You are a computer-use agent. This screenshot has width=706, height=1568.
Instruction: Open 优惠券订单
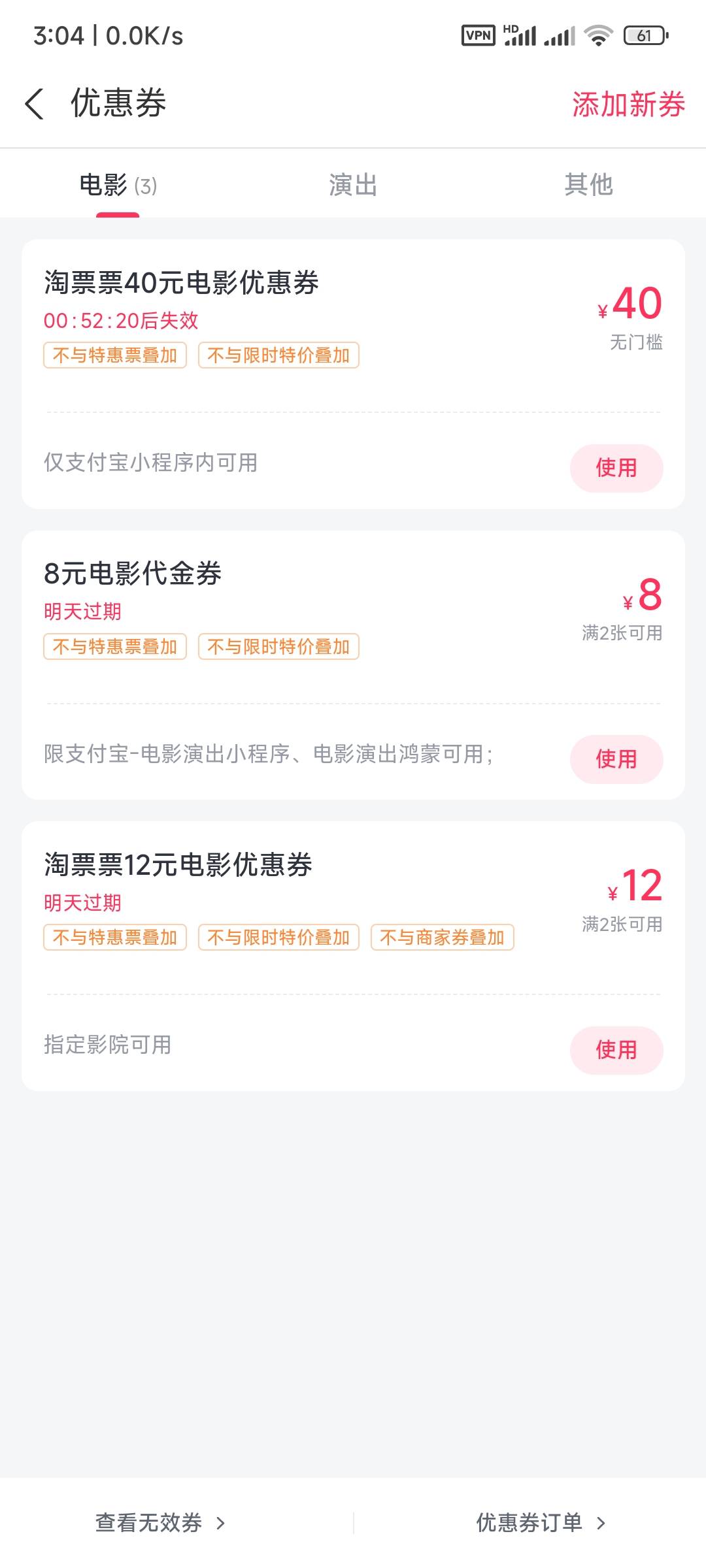(541, 1523)
